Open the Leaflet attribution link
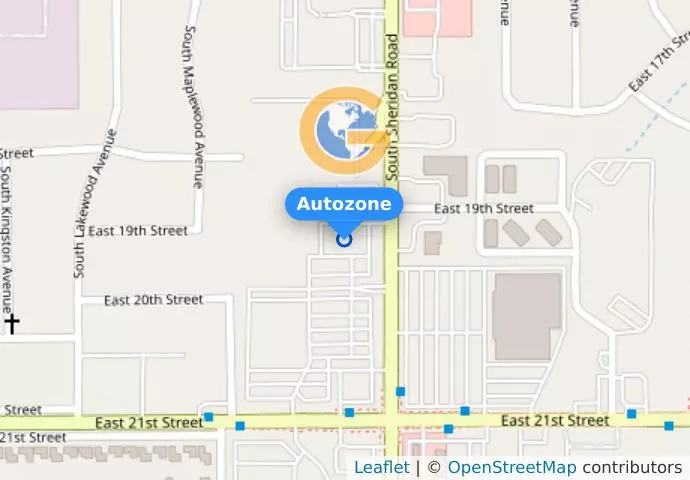 (x=381, y=467)
